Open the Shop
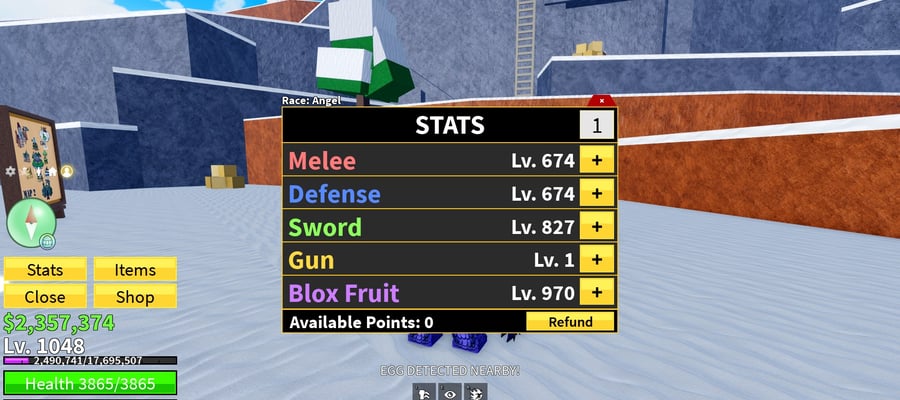Screen dimensions: 900x400 tap(135, 297)
